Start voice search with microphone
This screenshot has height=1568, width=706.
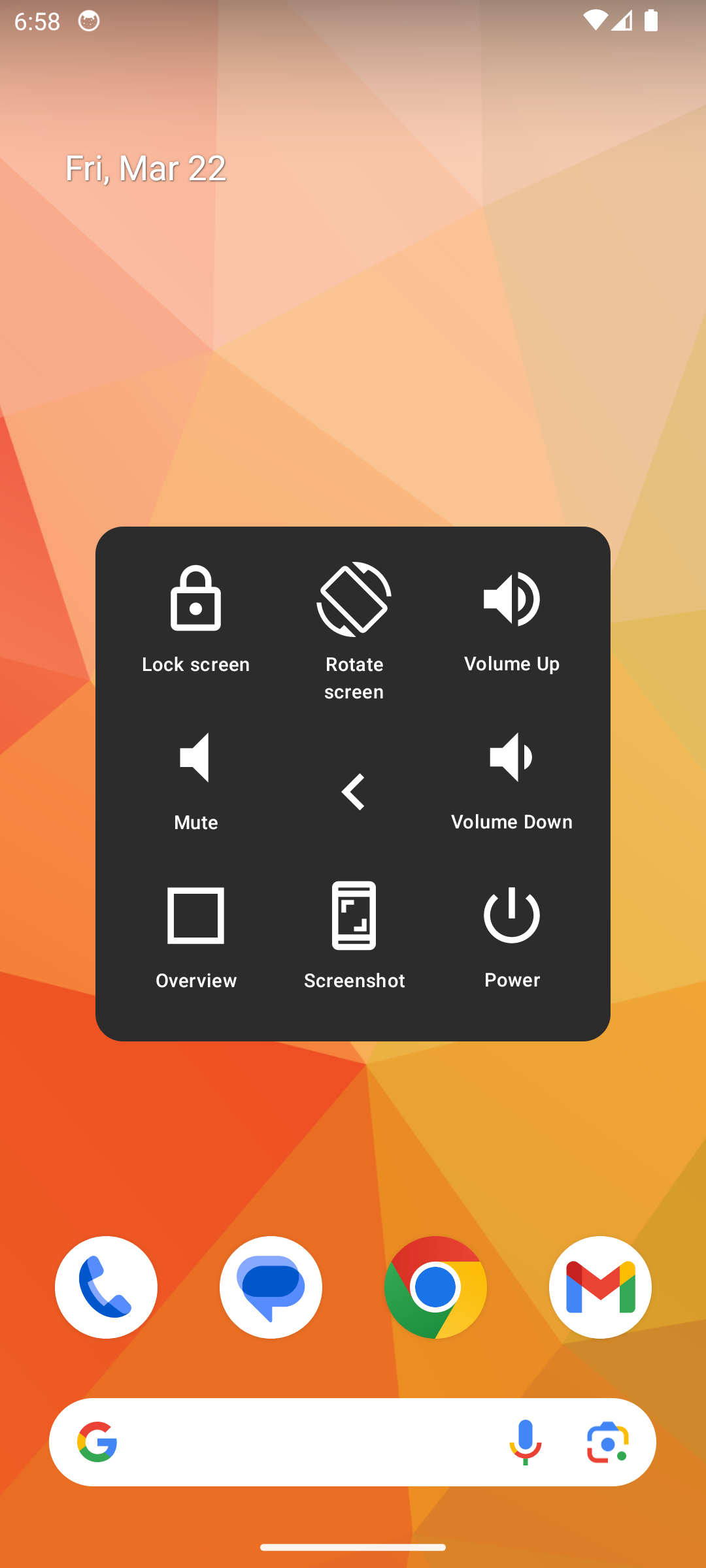coord(525,1442)
